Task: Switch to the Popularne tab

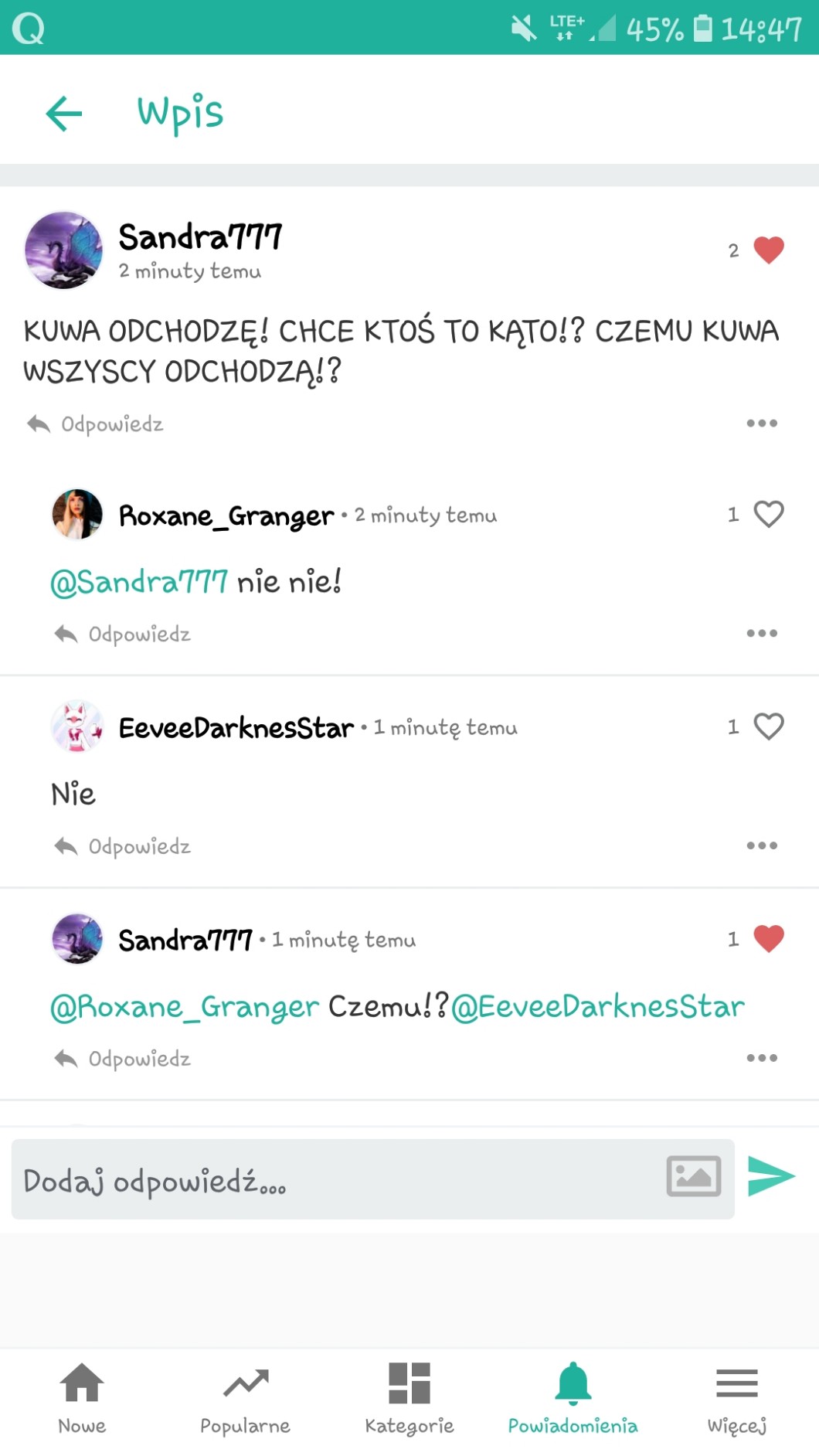Action: 245,1399
